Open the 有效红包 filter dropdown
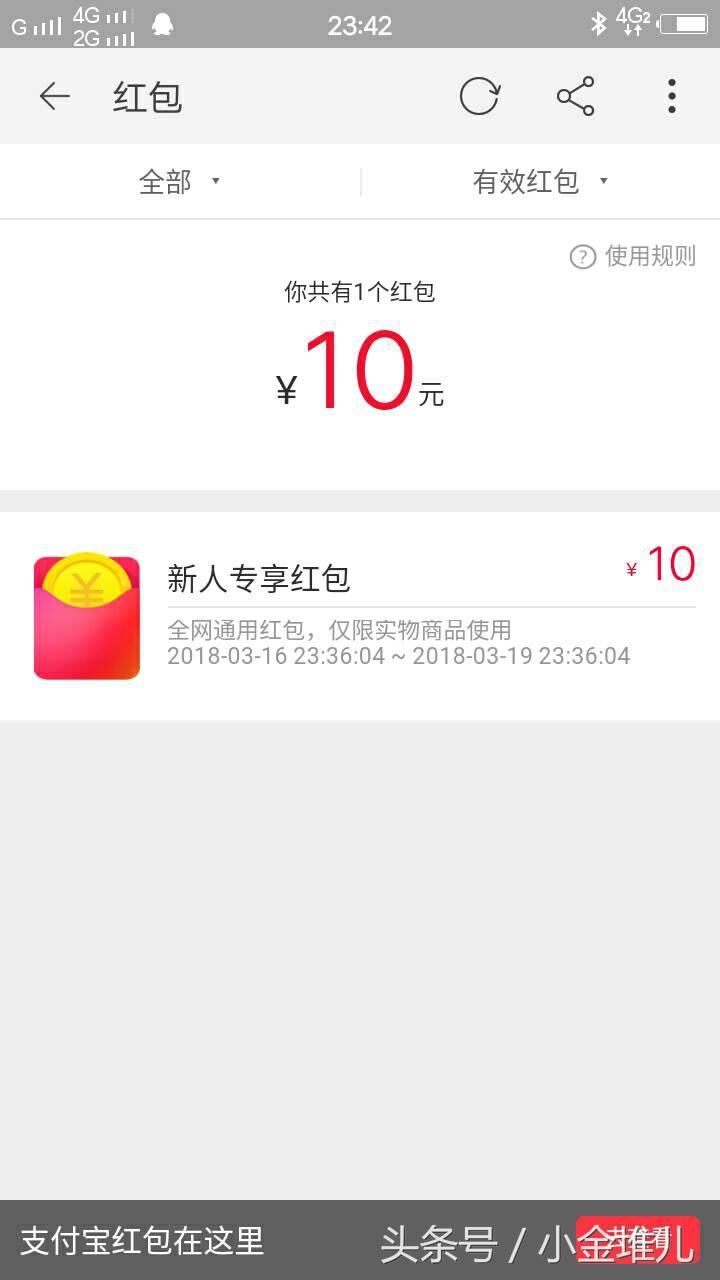This screenshot has width=720, height=1280. [x=542, y=181]
